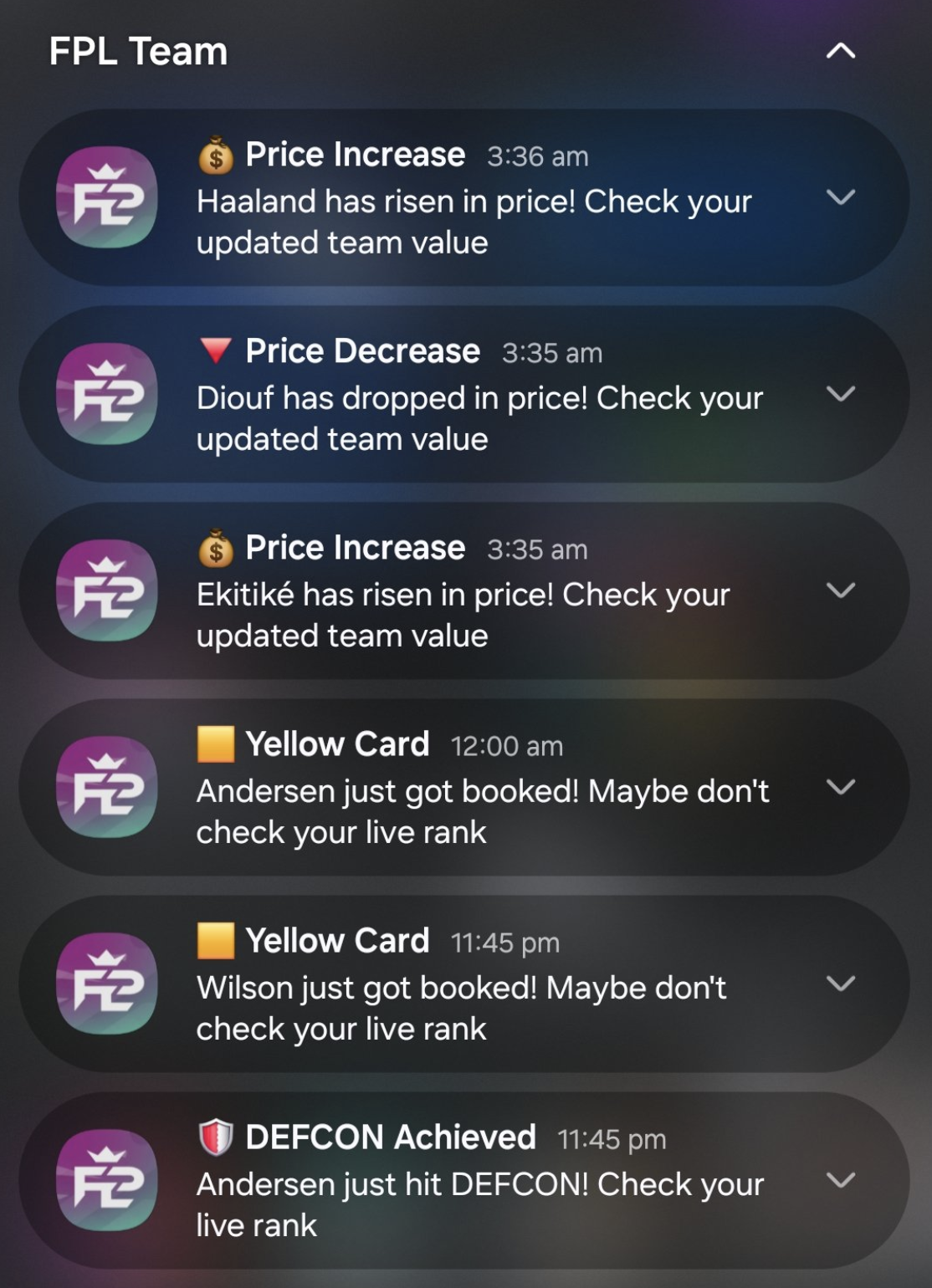Expand Wilson's yellow card notification chevron

click(840, 984)
